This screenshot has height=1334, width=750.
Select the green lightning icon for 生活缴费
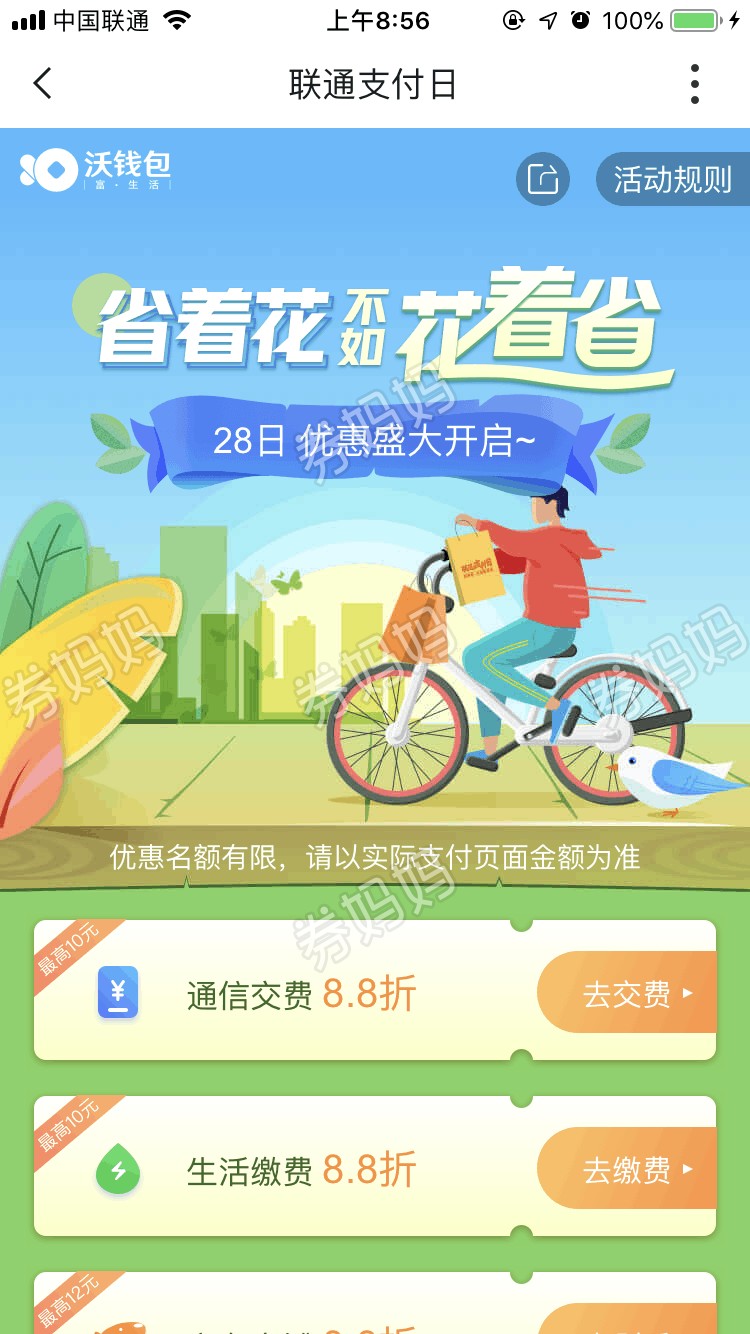[x=118, y=1170]
